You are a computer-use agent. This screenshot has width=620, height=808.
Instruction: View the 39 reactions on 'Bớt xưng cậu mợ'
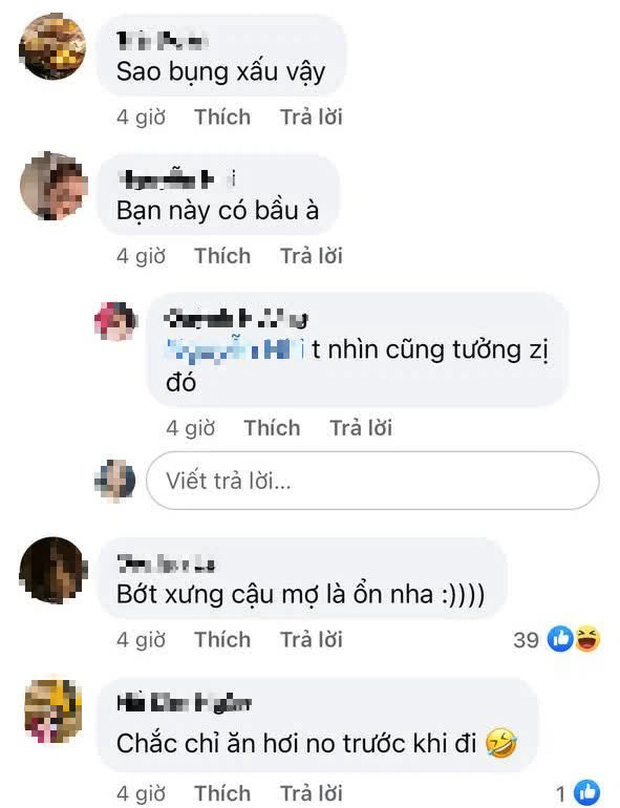[558, 640]
